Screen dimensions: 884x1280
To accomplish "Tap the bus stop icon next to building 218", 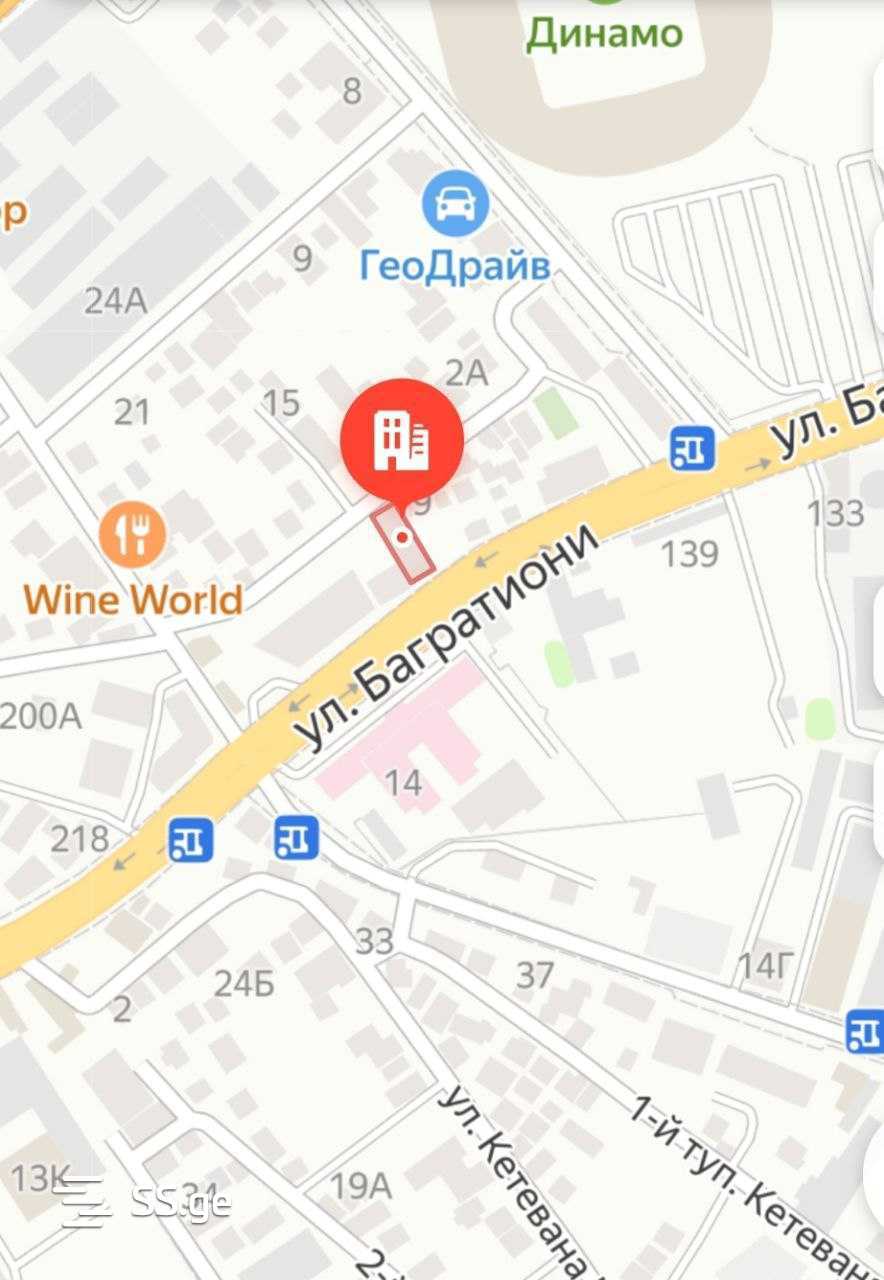I will click(190, 838).
